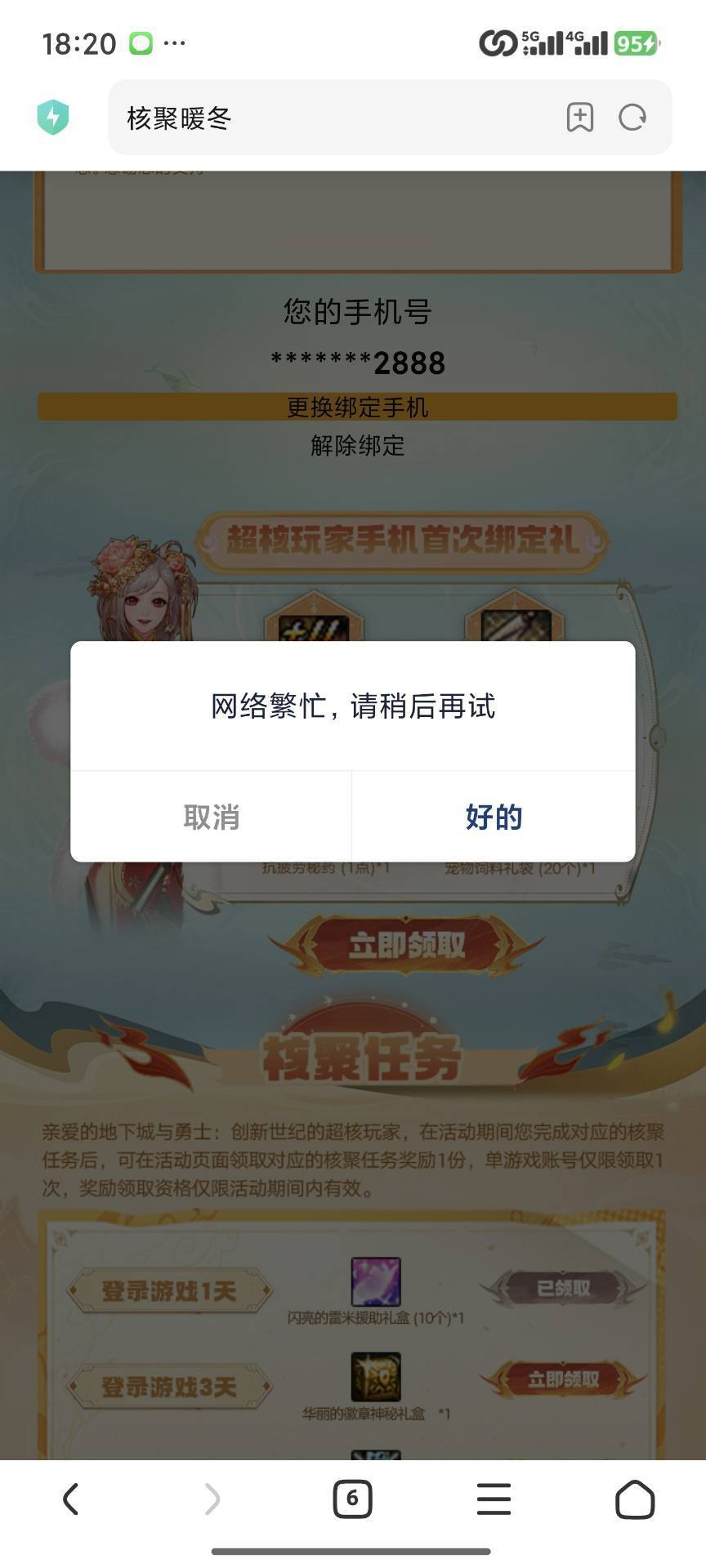Go back to the previous page
The width and height of the screenshot is (706, 1568).
point(71,1499)
